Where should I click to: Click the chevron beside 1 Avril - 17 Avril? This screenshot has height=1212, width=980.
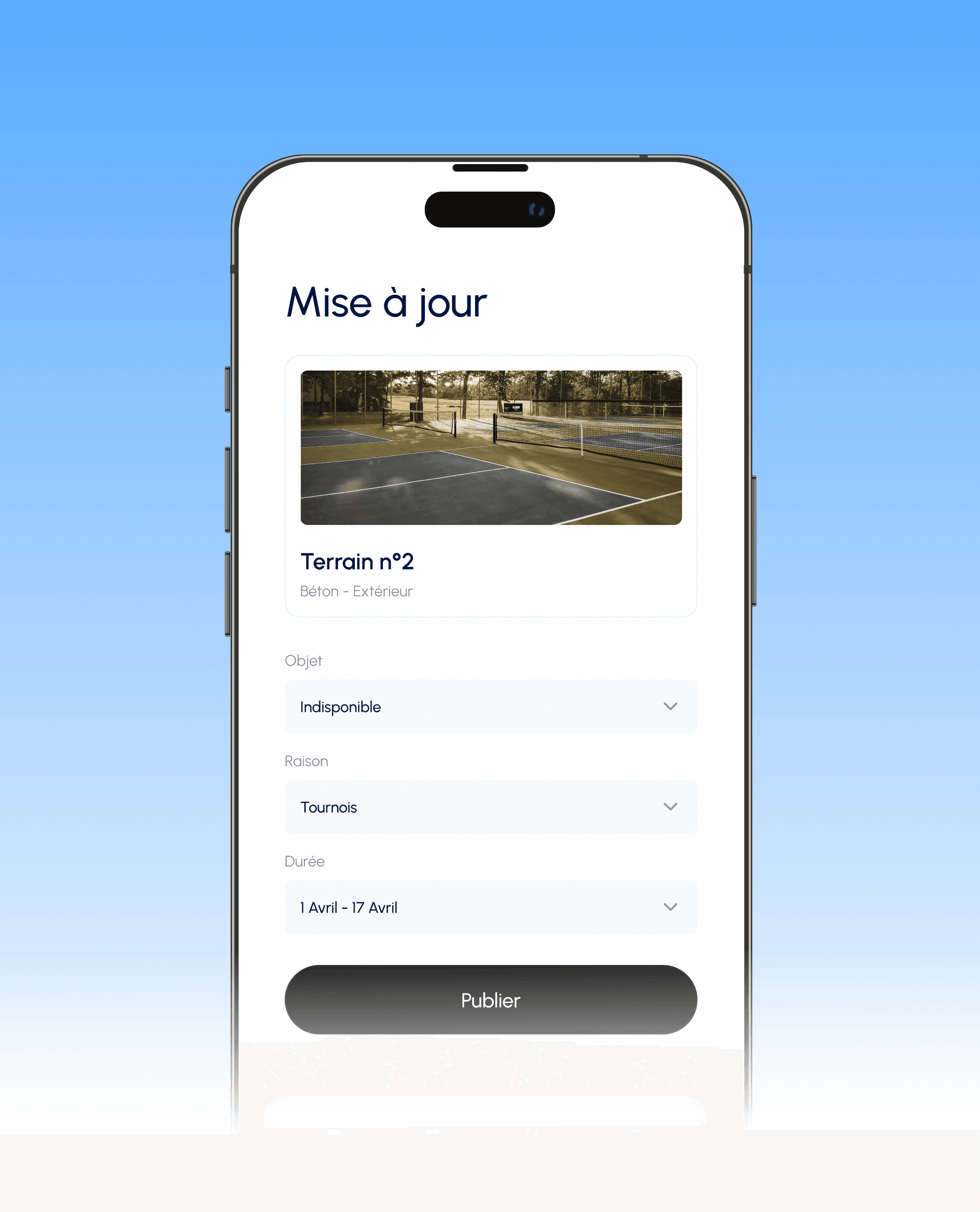[x=671, y=907]
